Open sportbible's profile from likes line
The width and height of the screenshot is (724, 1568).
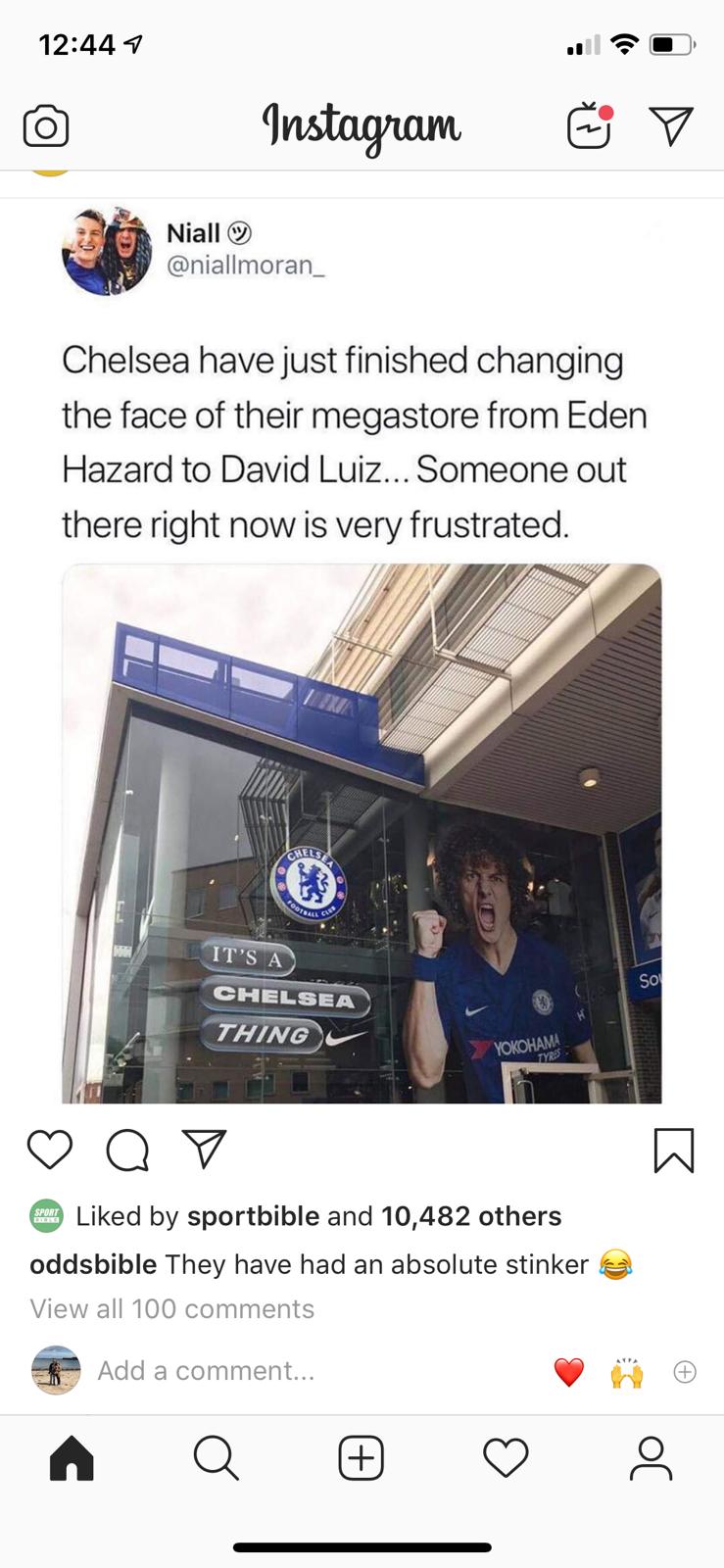[x=253, y=1216]
